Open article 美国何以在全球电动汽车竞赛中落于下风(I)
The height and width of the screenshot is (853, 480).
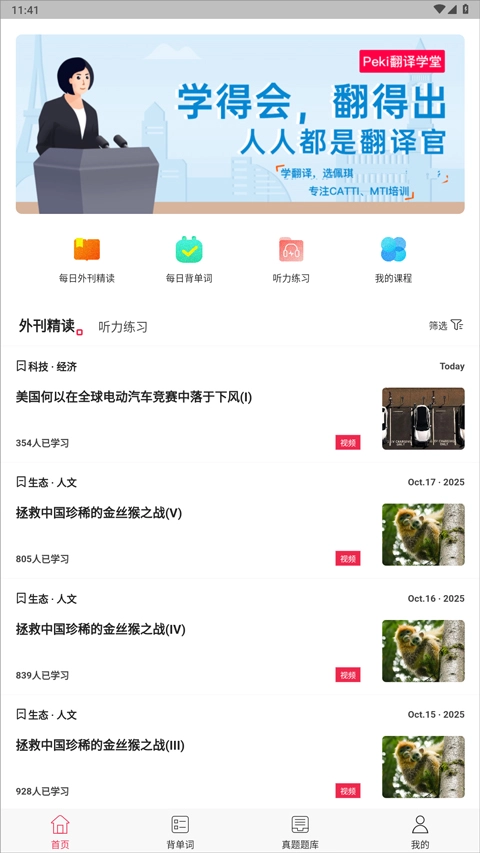240,404
